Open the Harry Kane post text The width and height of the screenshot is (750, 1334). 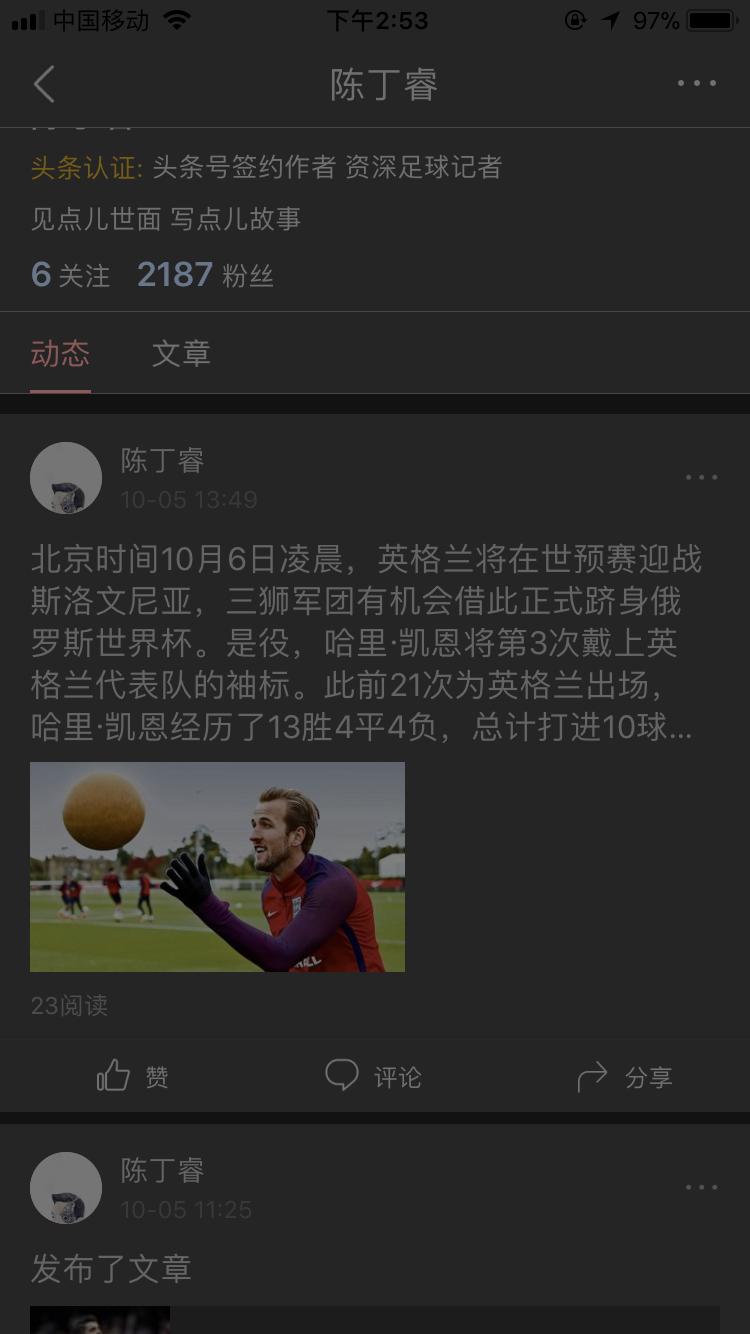pyautogui.click(x=375, y=644)
